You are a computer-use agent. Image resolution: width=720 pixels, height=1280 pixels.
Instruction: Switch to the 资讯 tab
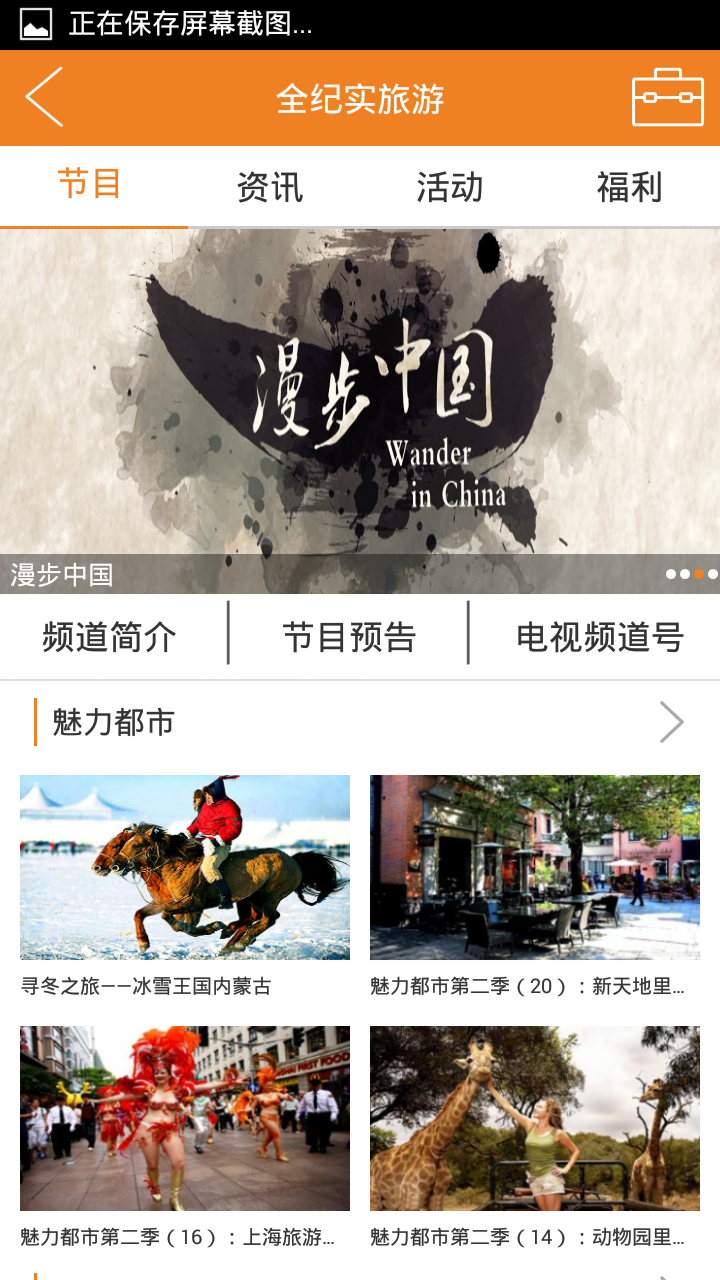269,187
